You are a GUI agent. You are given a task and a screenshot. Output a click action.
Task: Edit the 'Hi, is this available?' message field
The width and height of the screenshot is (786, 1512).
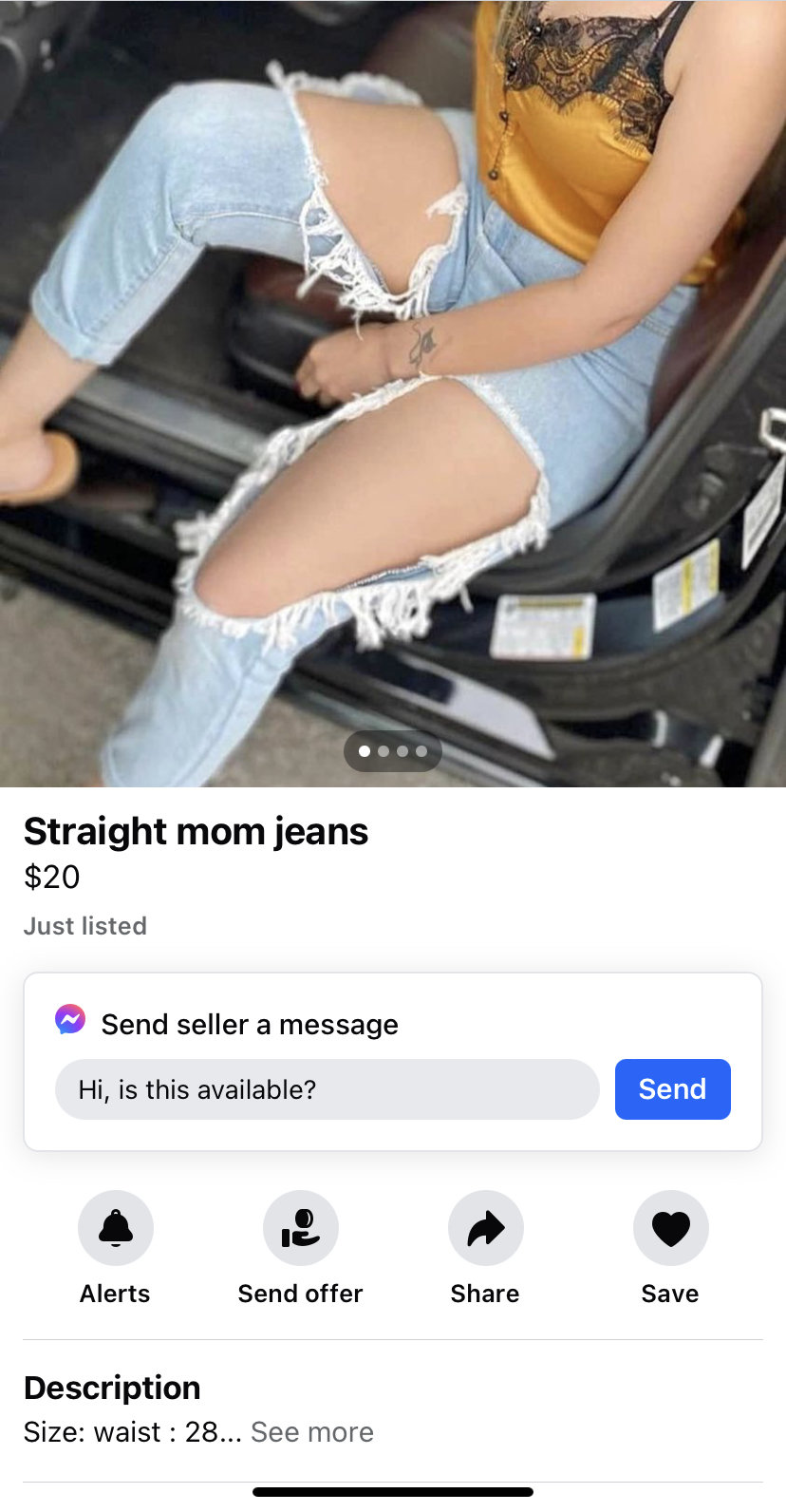(x=327, y=1089)
